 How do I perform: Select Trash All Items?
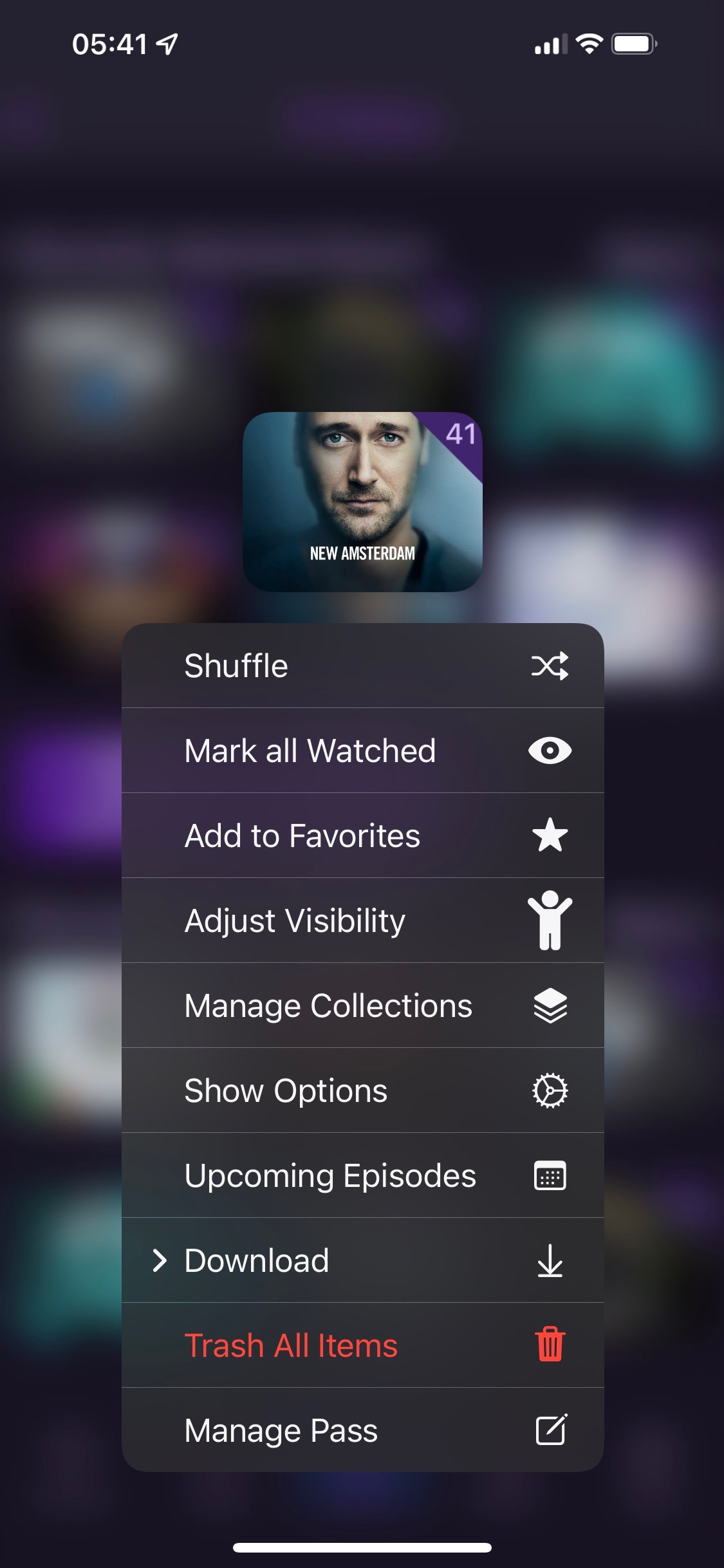pyautogui.click(x=362, y=1345)
